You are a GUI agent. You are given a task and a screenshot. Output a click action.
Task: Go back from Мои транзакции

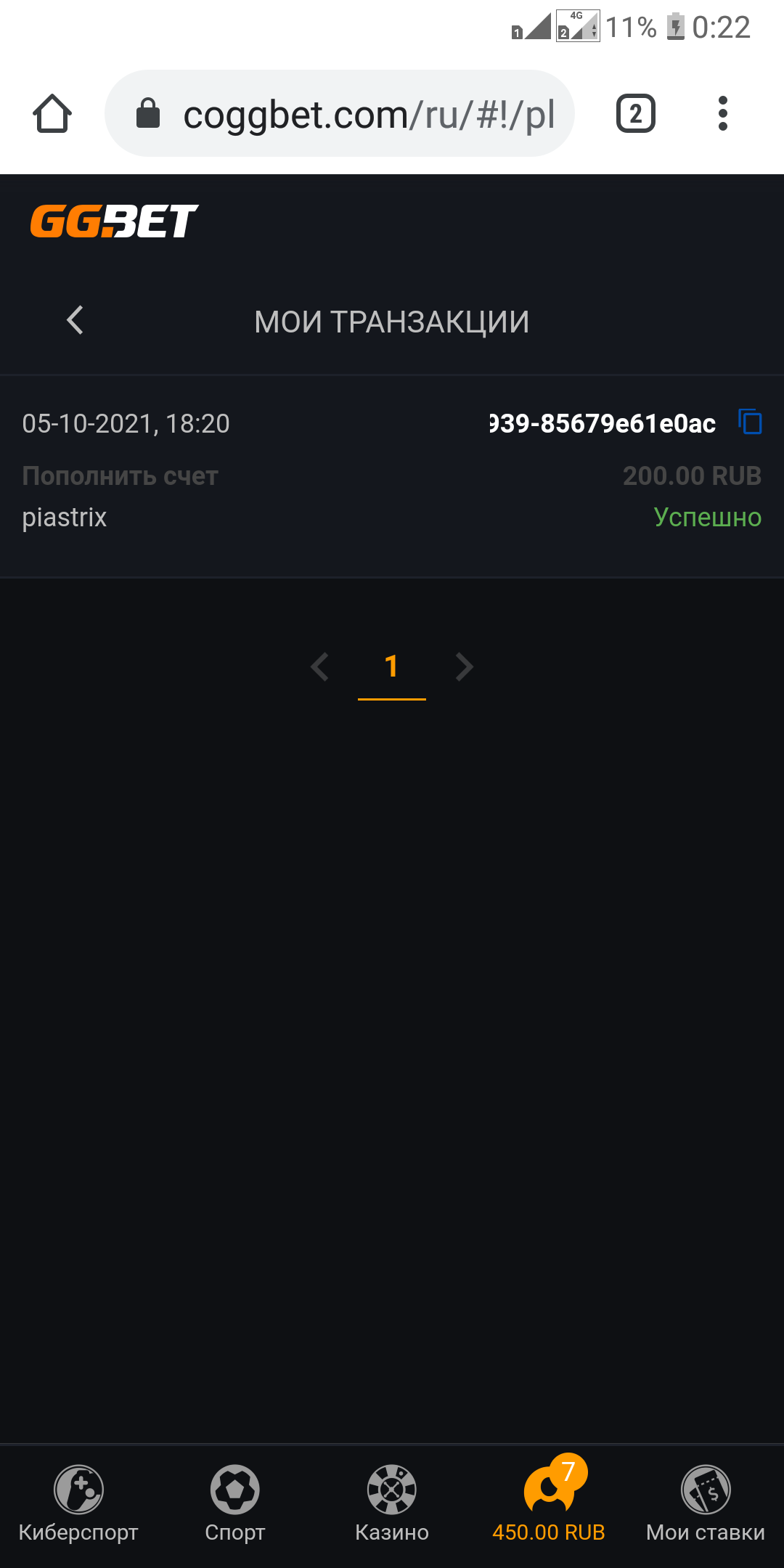pos(75,320)
